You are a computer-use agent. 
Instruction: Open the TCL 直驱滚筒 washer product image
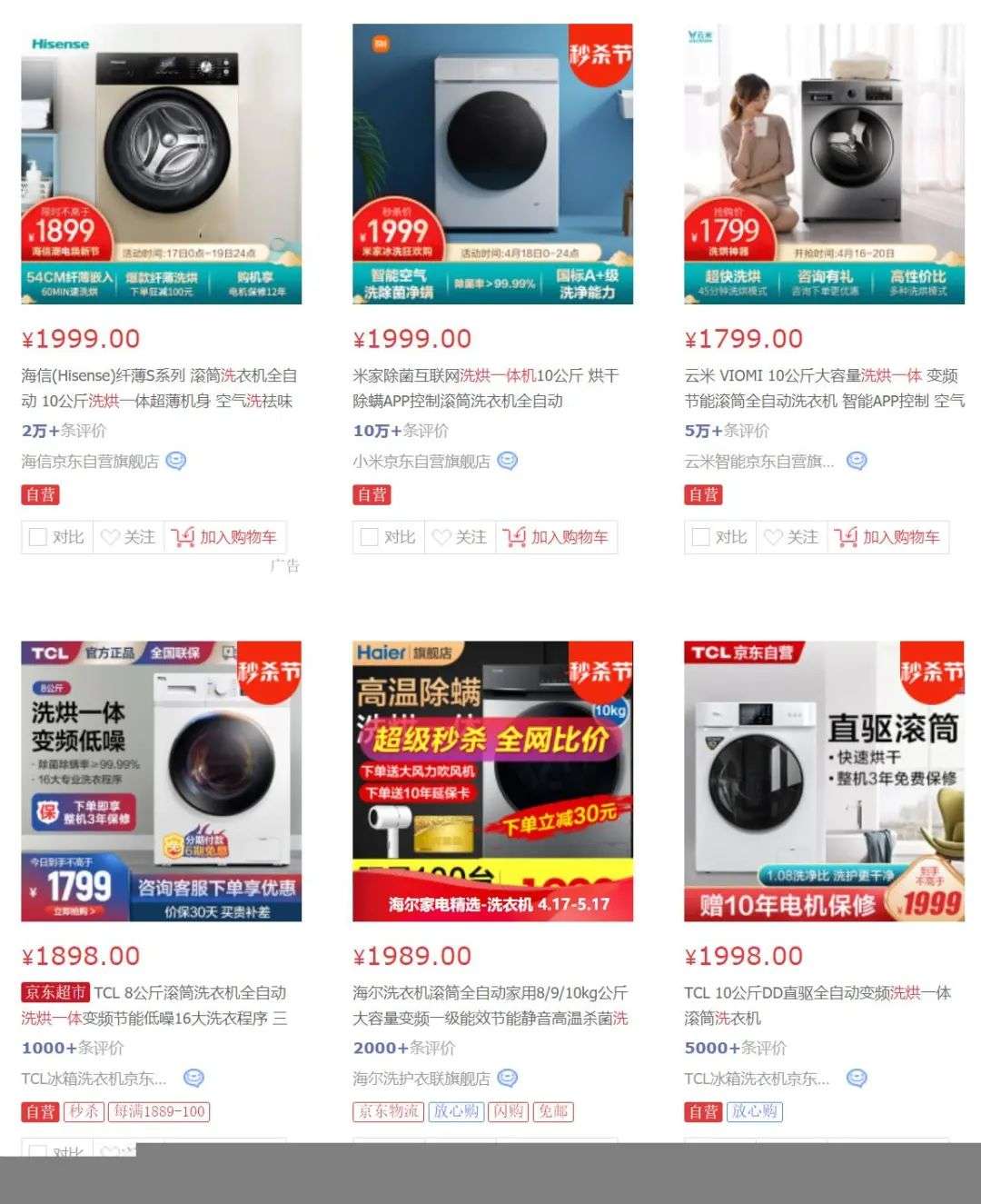[x=824, y=781]
